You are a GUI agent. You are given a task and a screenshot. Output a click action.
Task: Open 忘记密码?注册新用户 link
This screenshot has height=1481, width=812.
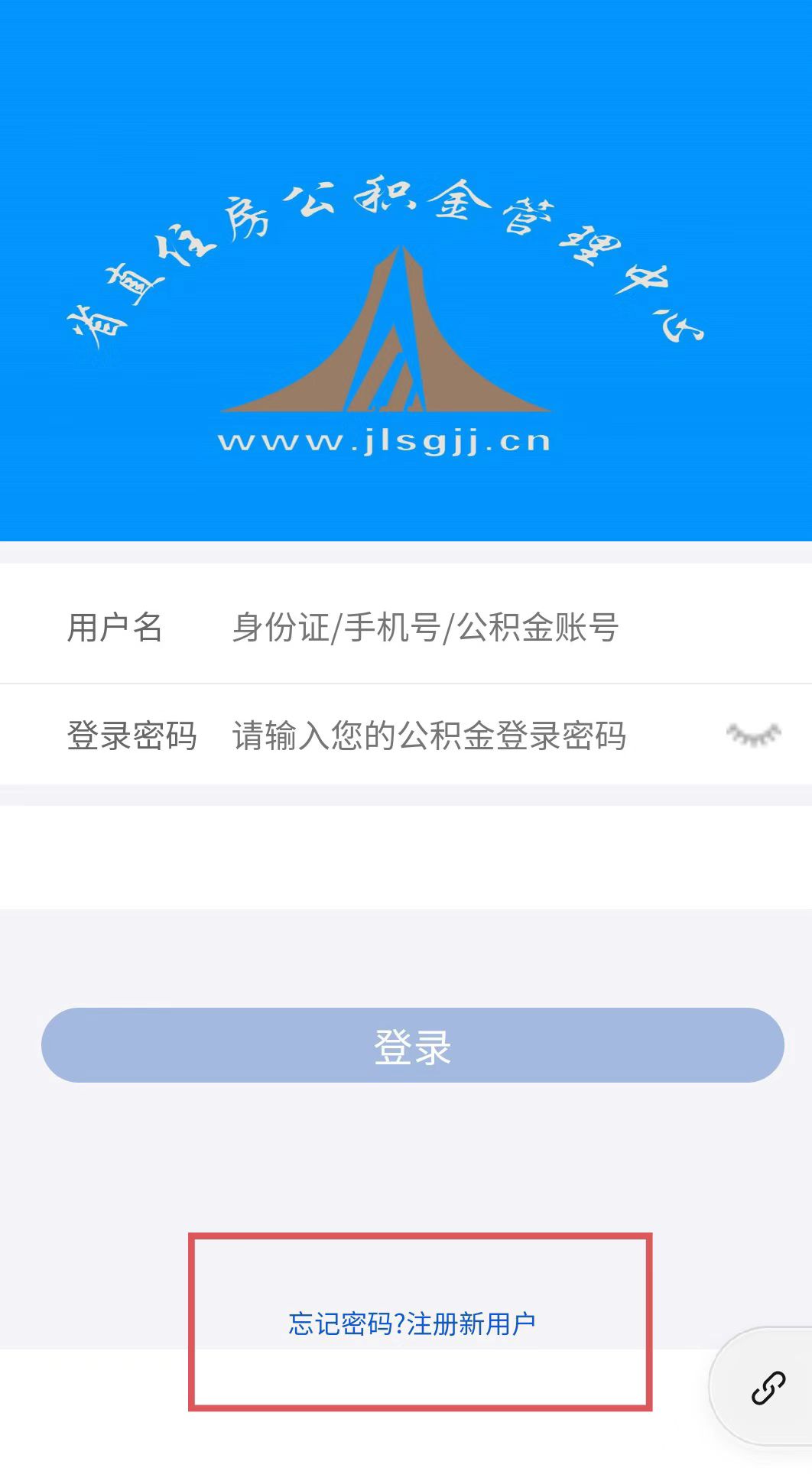point(412,1323)
